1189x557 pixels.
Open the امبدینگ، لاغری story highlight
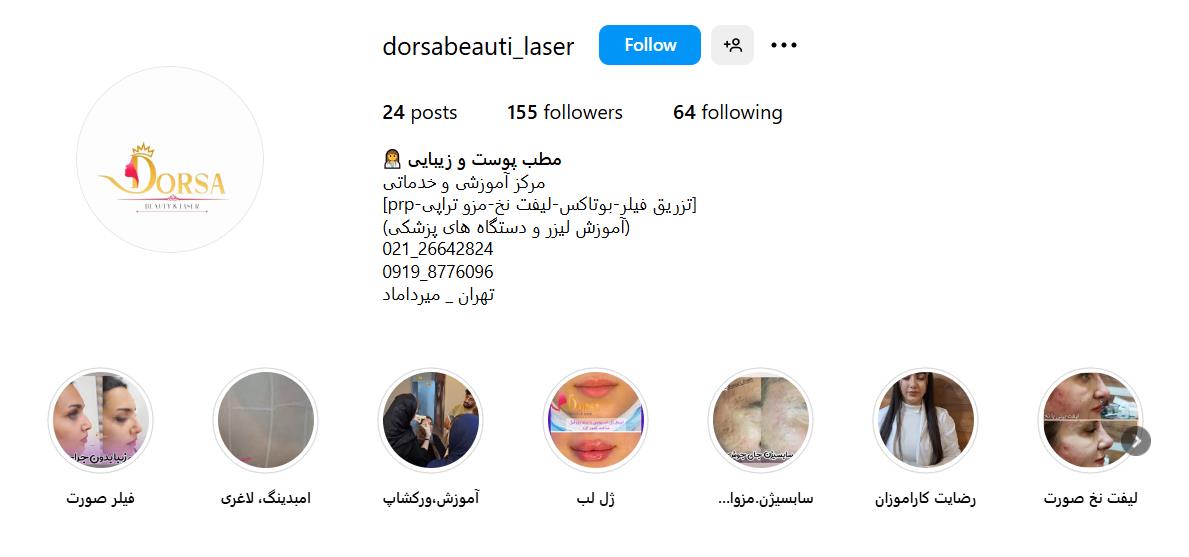pos(265,420)
